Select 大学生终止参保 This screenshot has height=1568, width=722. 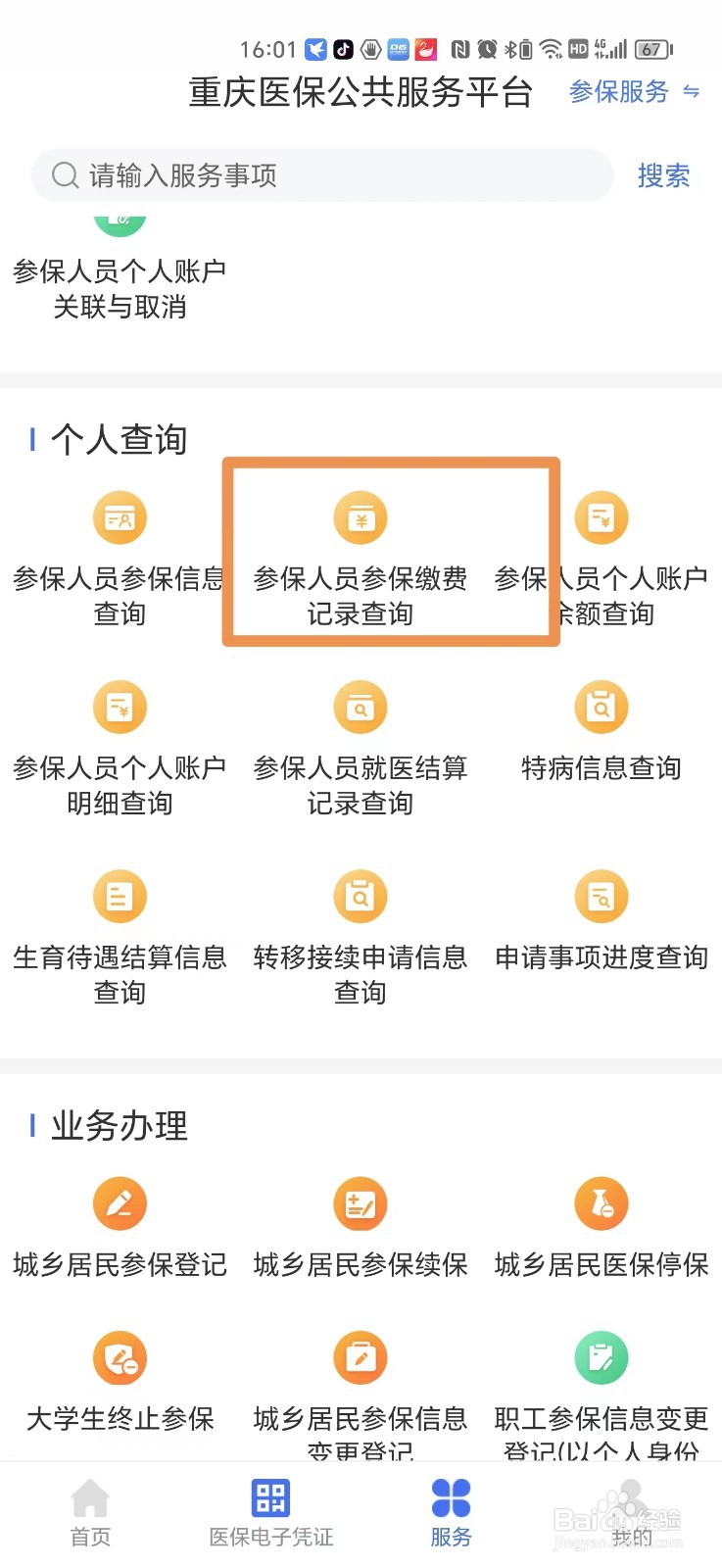point(120,1382)
